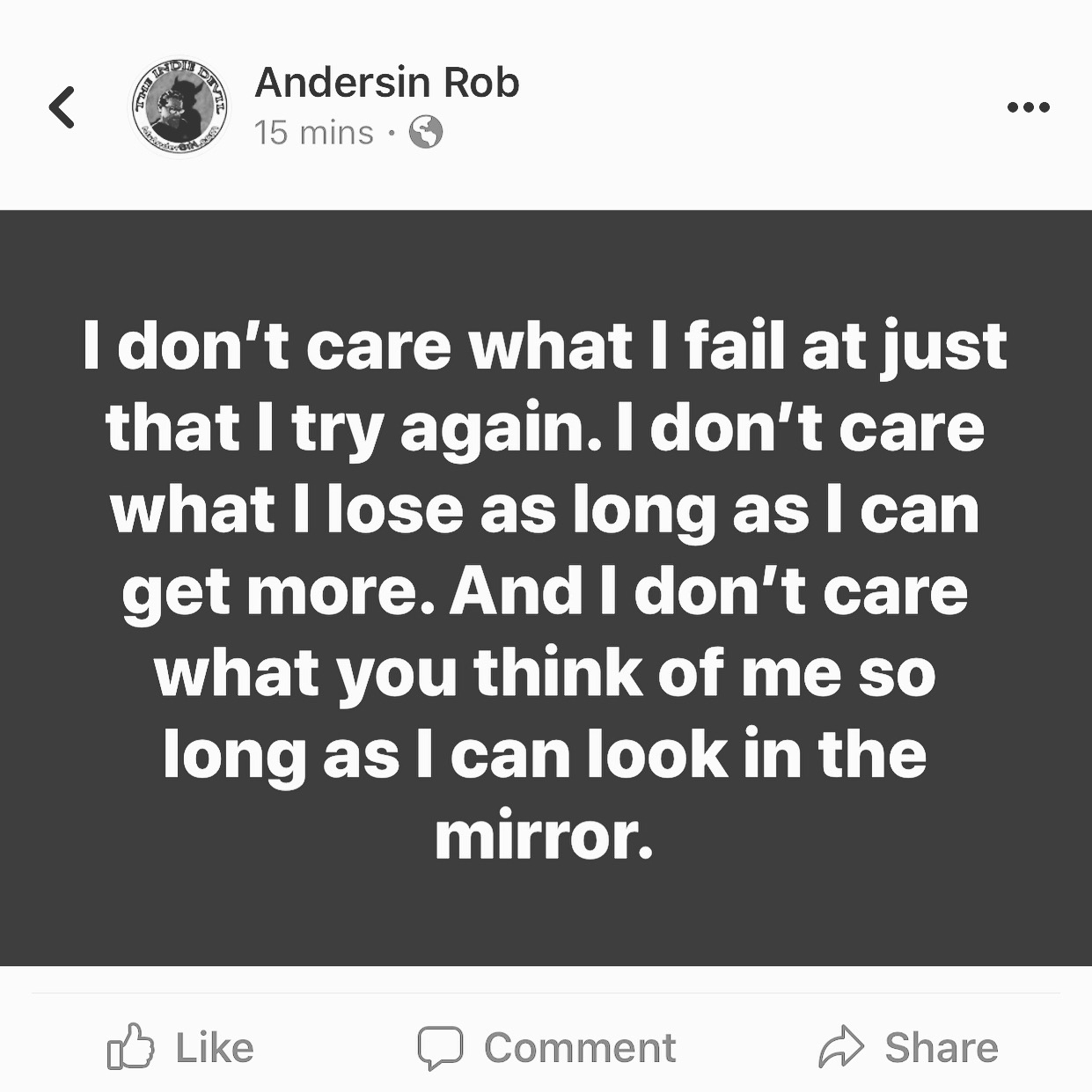Like Andersin Rob's post

(x=181, y=1047)
